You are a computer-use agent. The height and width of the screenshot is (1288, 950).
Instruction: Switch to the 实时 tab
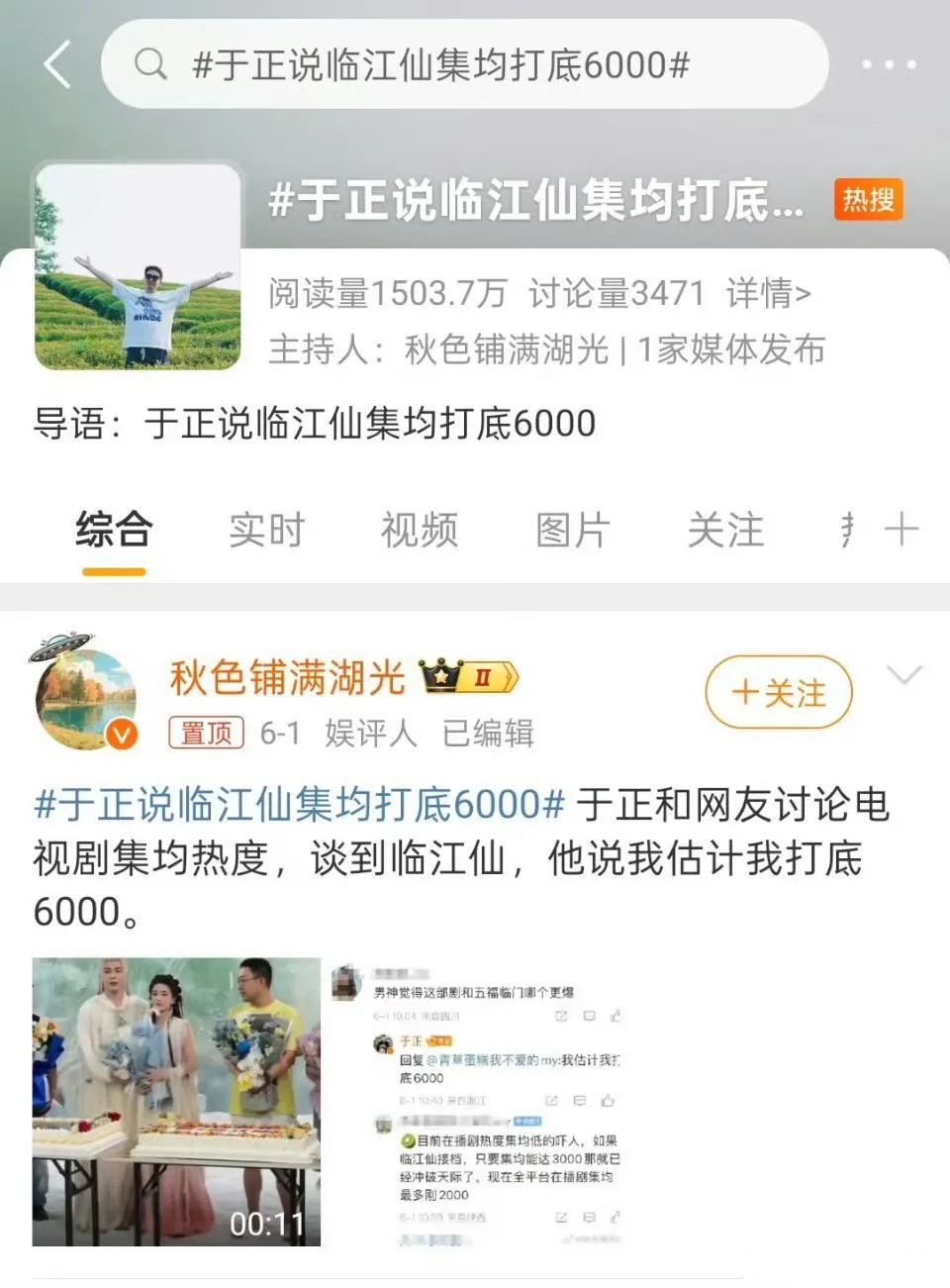tap(266, 530)
